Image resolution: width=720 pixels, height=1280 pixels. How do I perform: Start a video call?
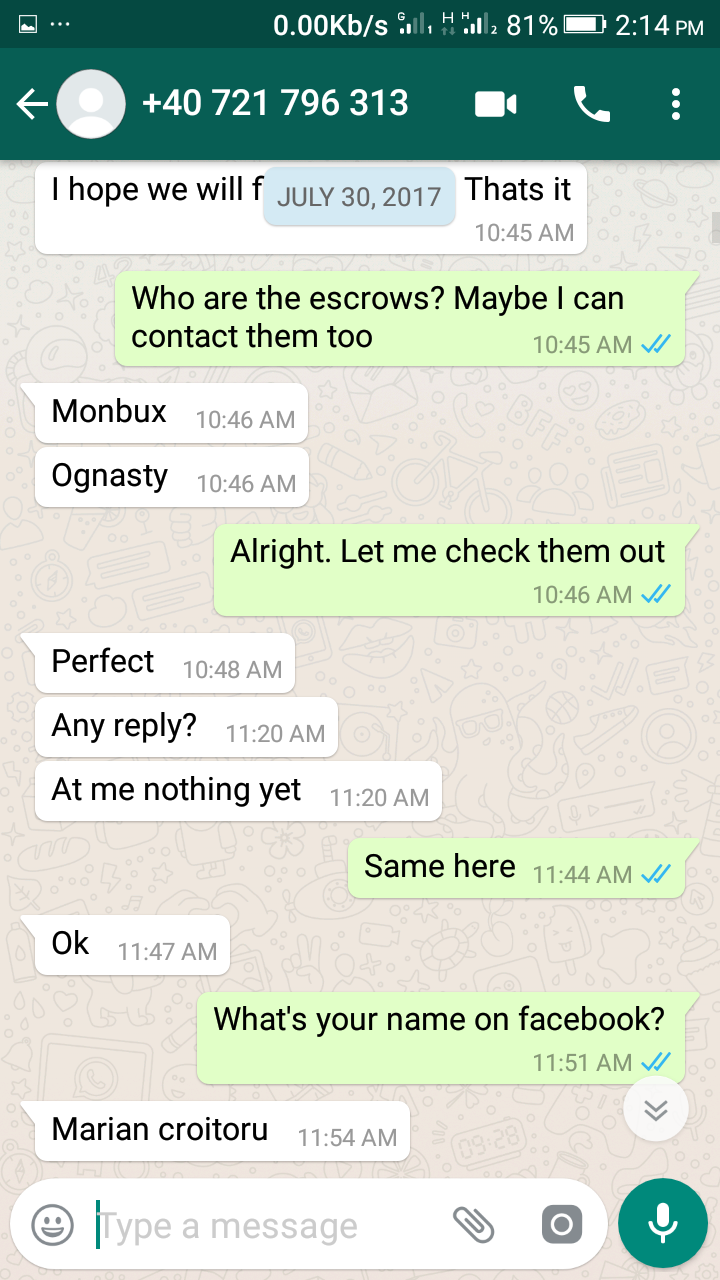tap(496, 104)
